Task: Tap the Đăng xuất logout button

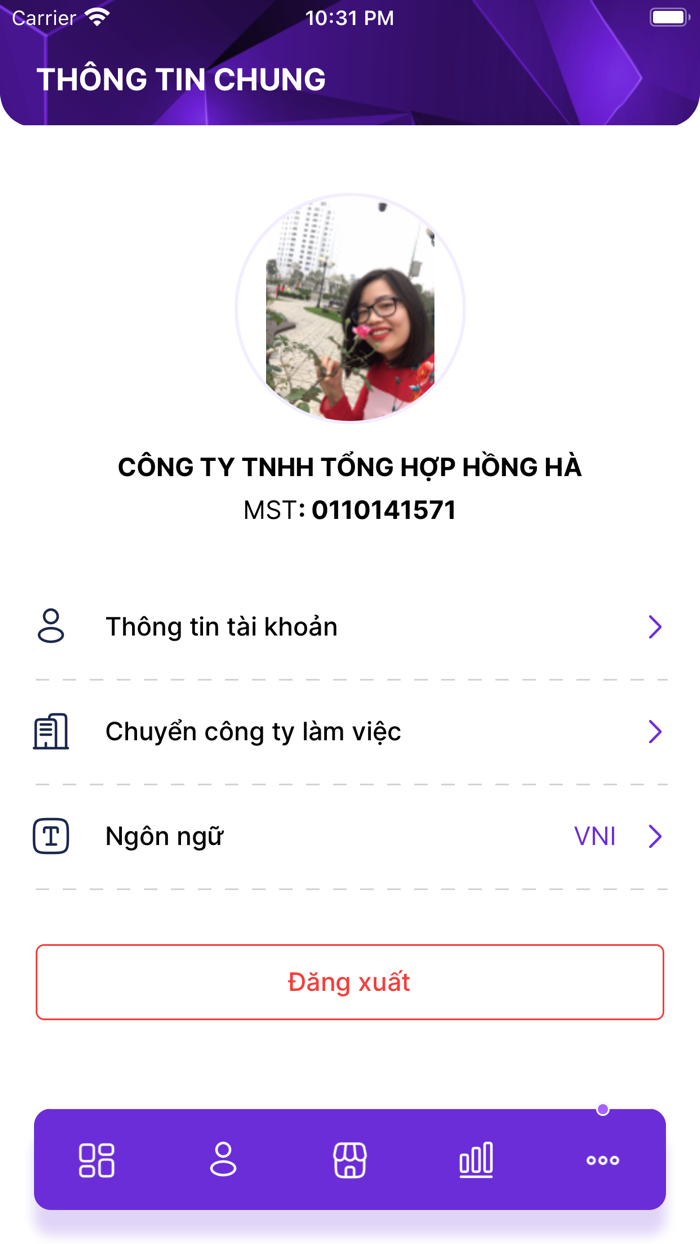Action: click(350, 982)
